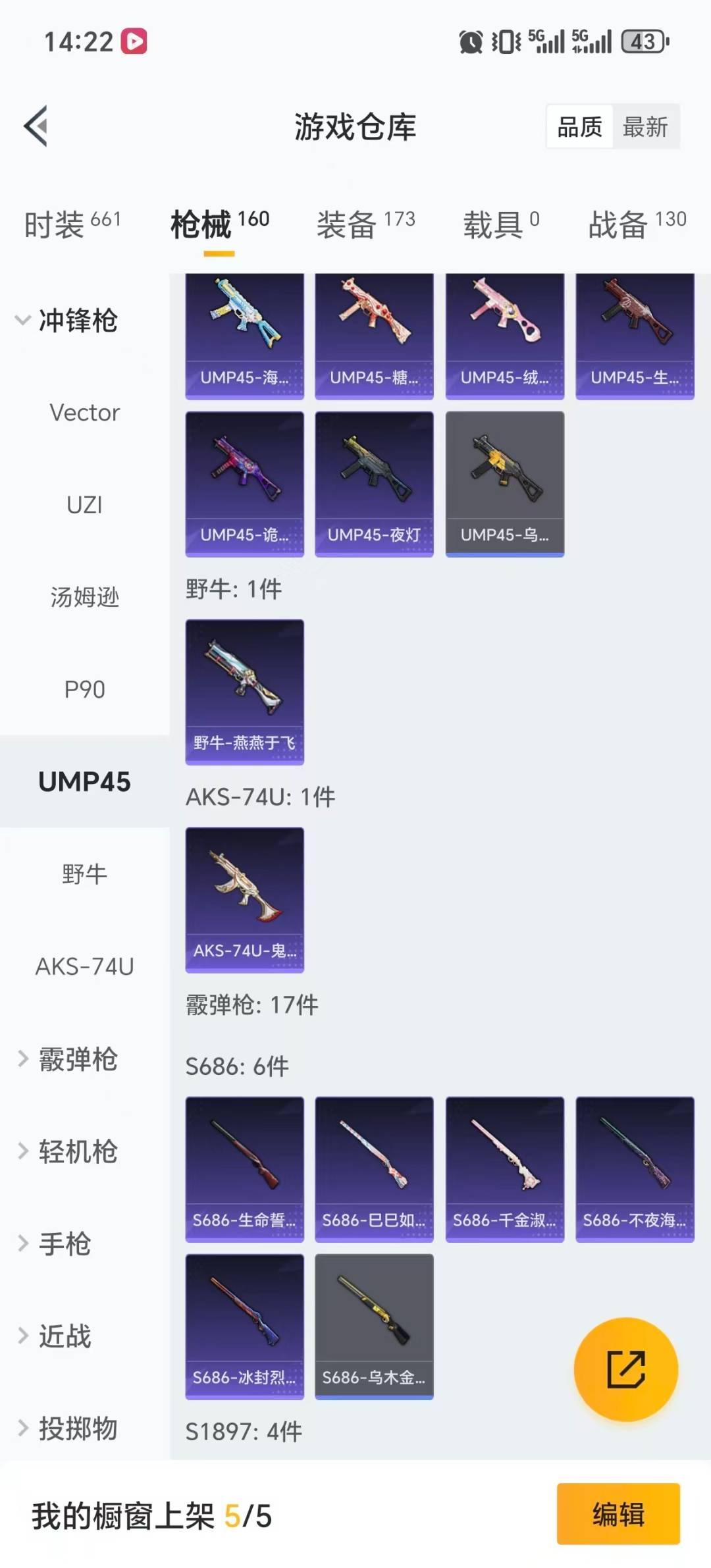Open the yellow share export icon
The image size is (711, 1568).
click(x=627, y=1369)
